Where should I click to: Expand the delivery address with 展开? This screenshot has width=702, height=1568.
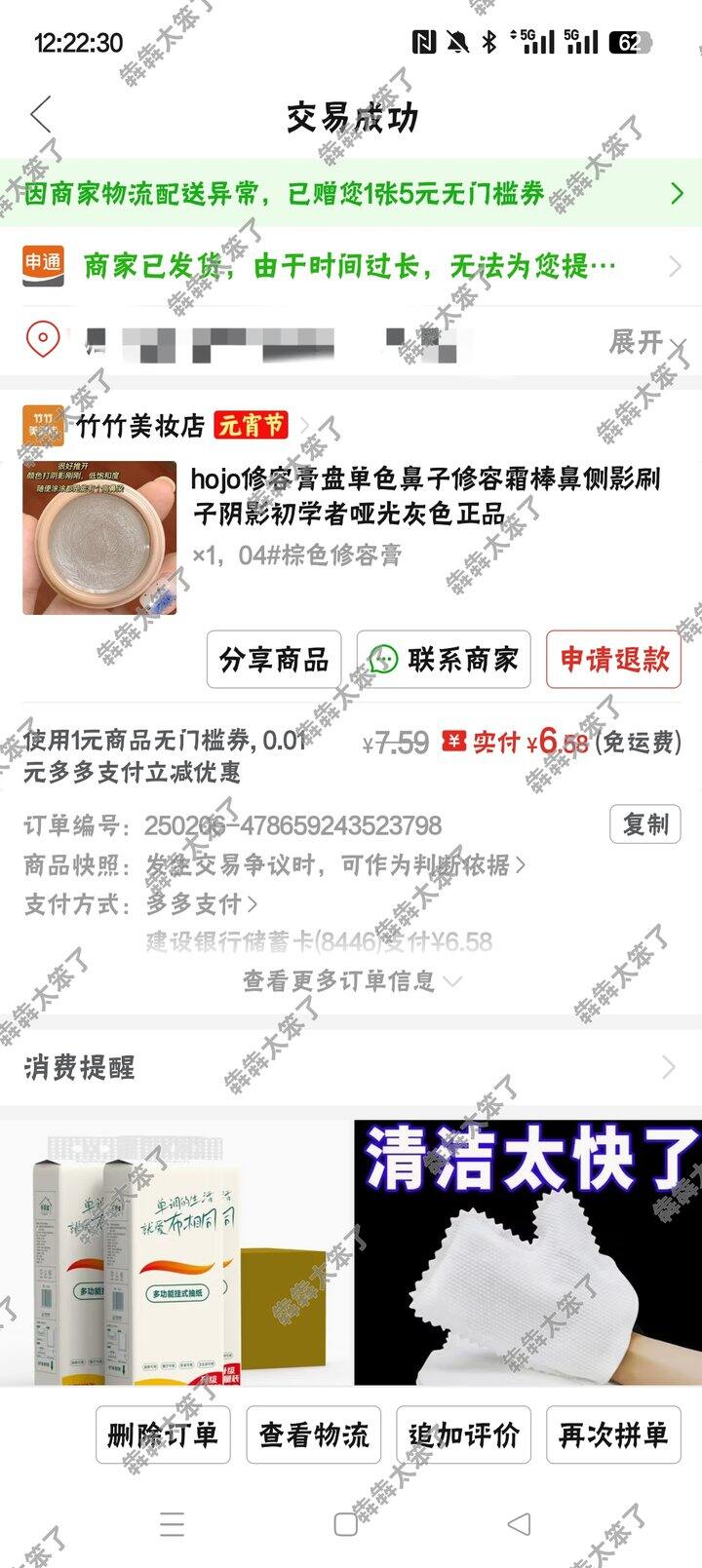[643, 342]
